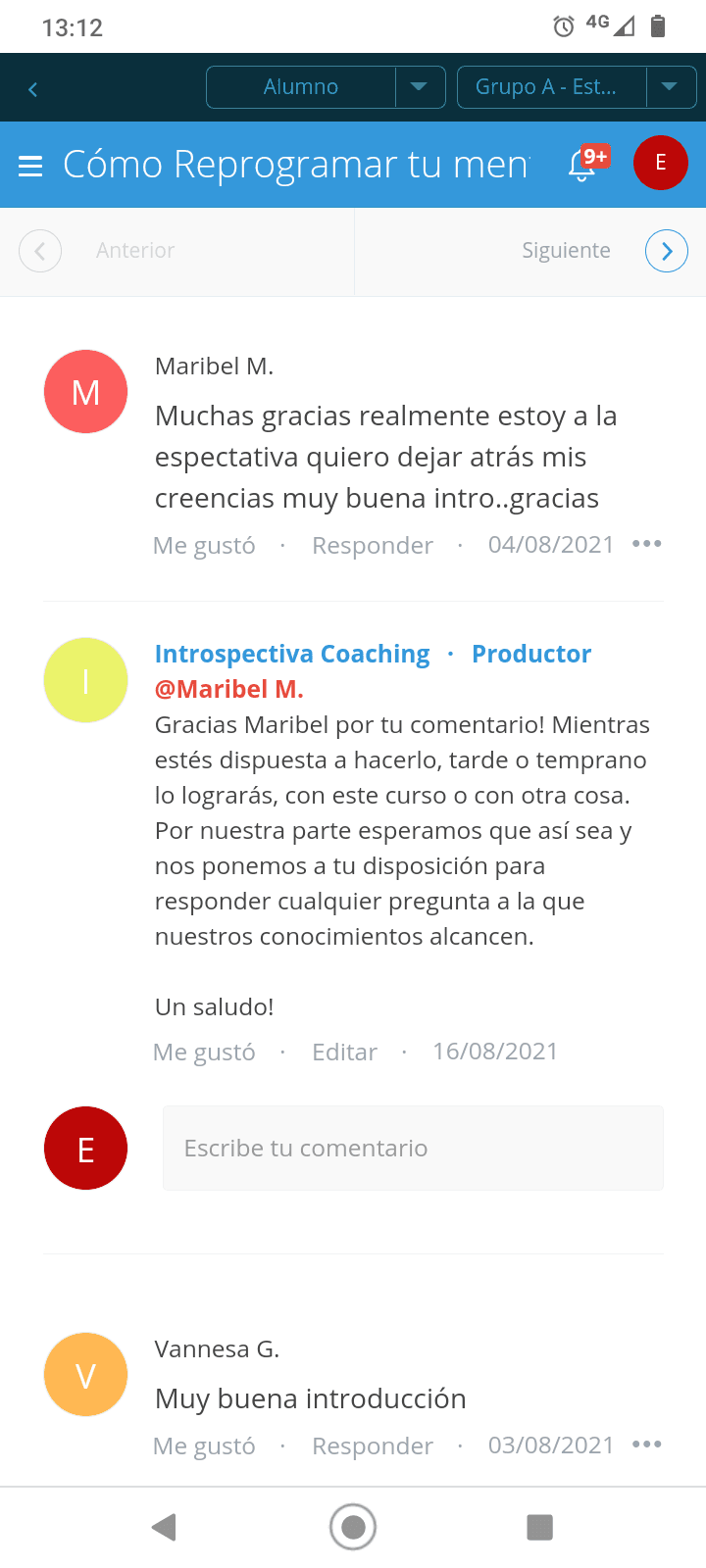Screen dimensions: 706x1568
Task: Open more options on Maribel M.'s comment
Action: (646, 544)
